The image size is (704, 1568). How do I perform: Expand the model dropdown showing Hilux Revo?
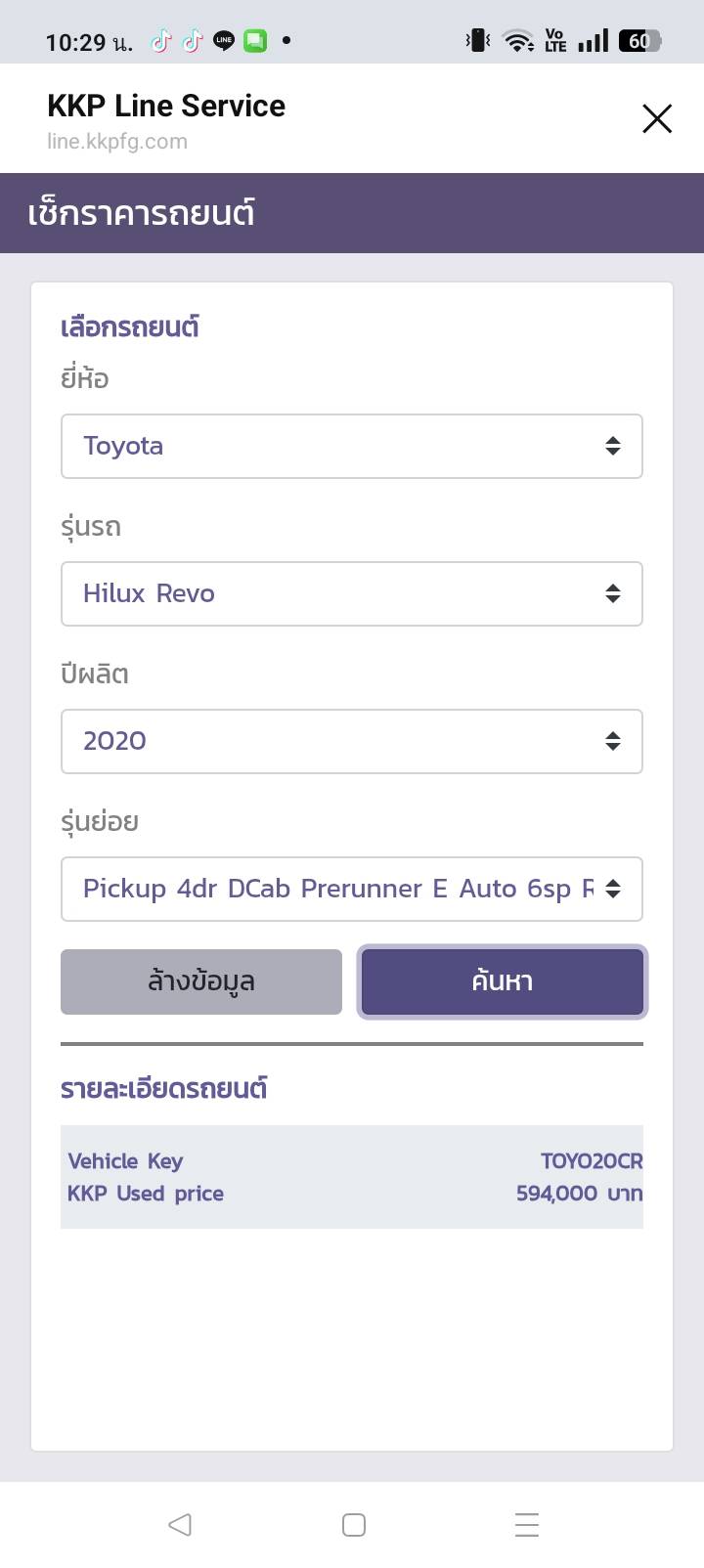352,594
